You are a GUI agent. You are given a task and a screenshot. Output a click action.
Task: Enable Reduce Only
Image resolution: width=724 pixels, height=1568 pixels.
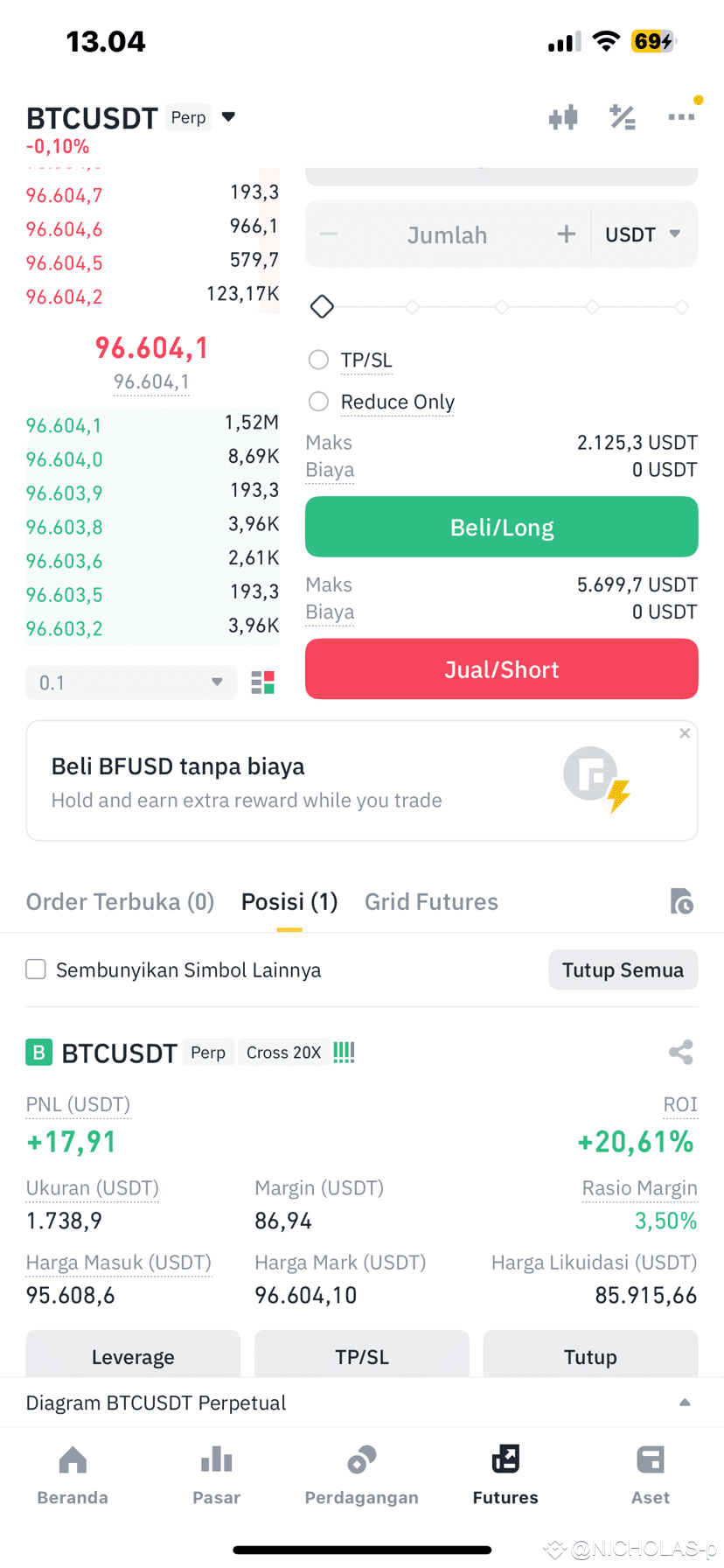tap(318, 402)
